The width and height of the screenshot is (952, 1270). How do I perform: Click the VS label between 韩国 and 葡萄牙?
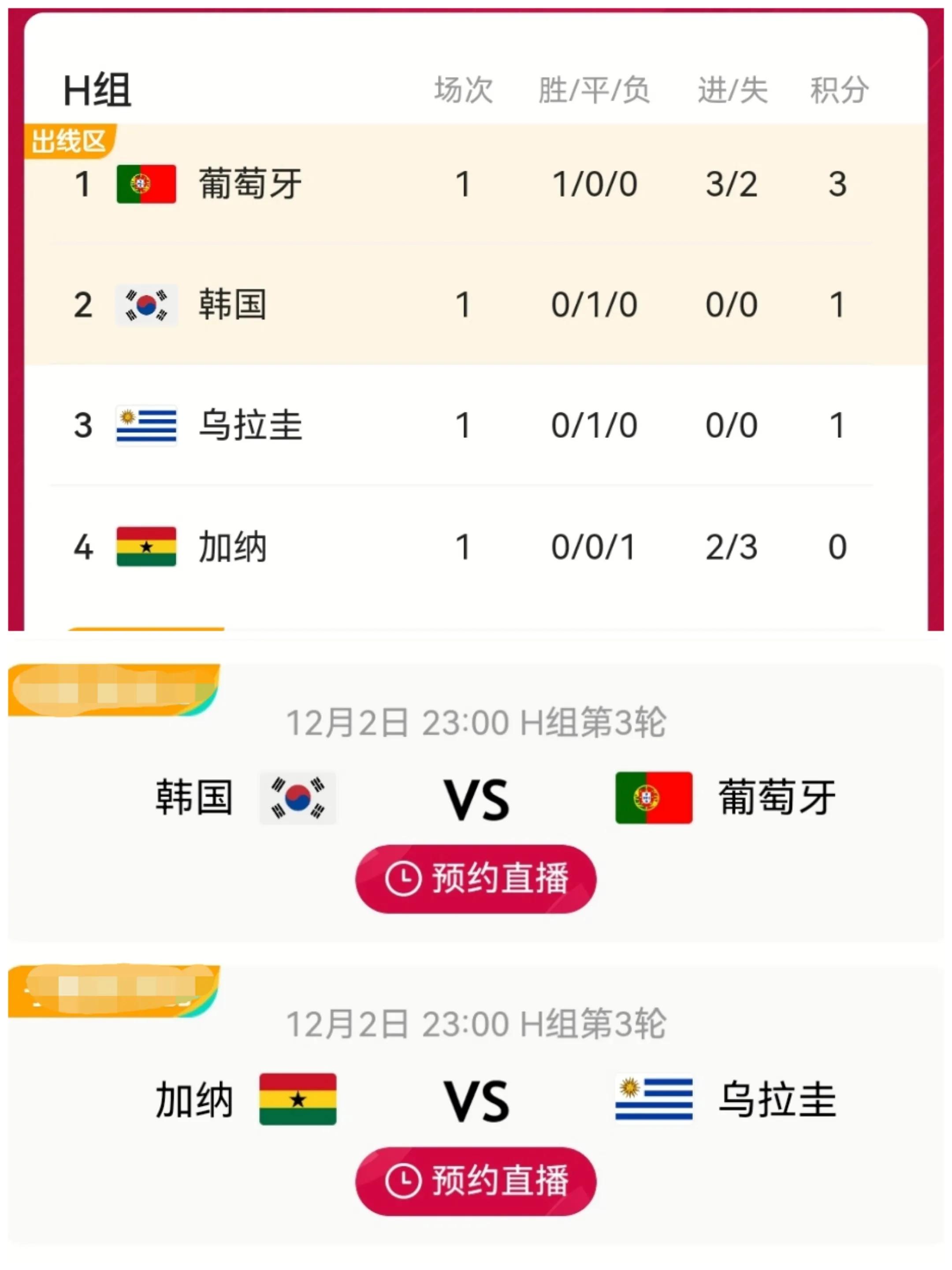(476, 795)
